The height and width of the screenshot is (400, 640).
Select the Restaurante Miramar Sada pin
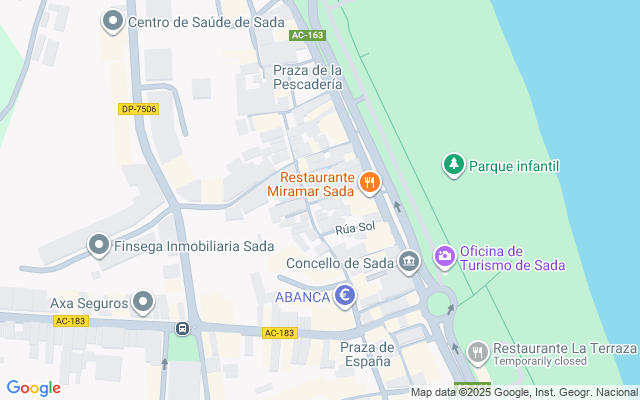(370, 182)
